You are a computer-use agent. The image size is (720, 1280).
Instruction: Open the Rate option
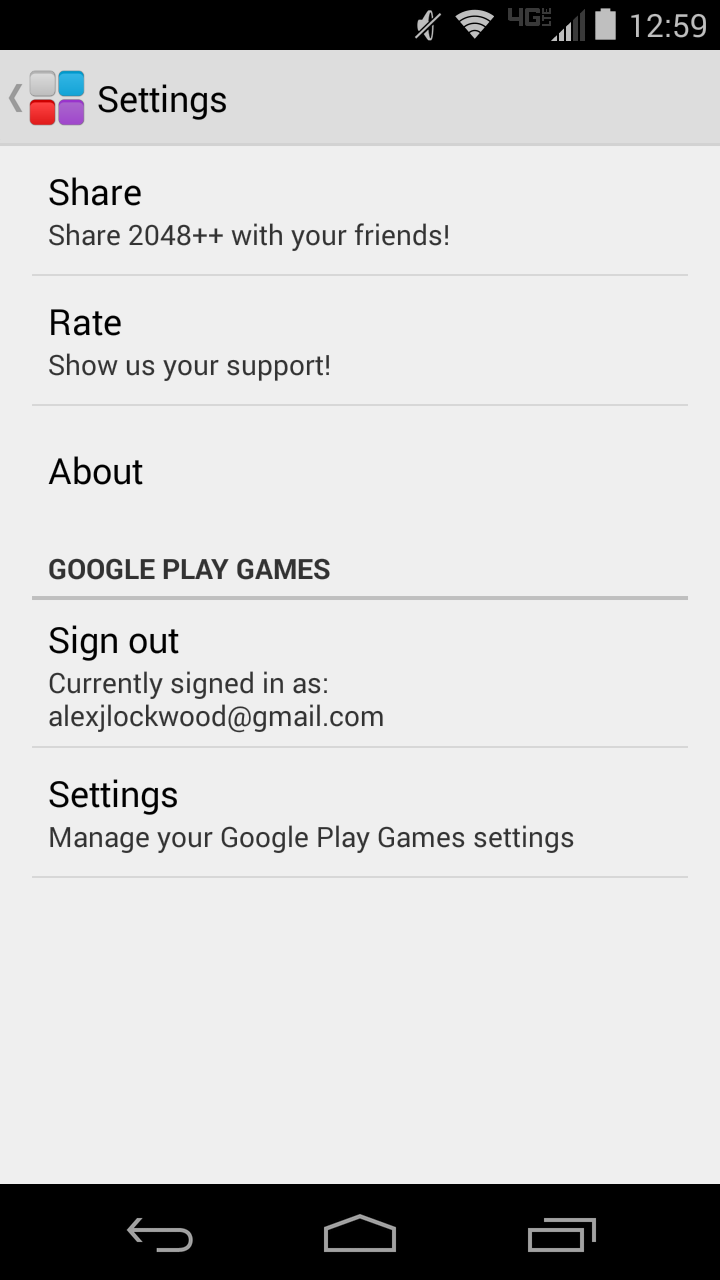(360, 342)
